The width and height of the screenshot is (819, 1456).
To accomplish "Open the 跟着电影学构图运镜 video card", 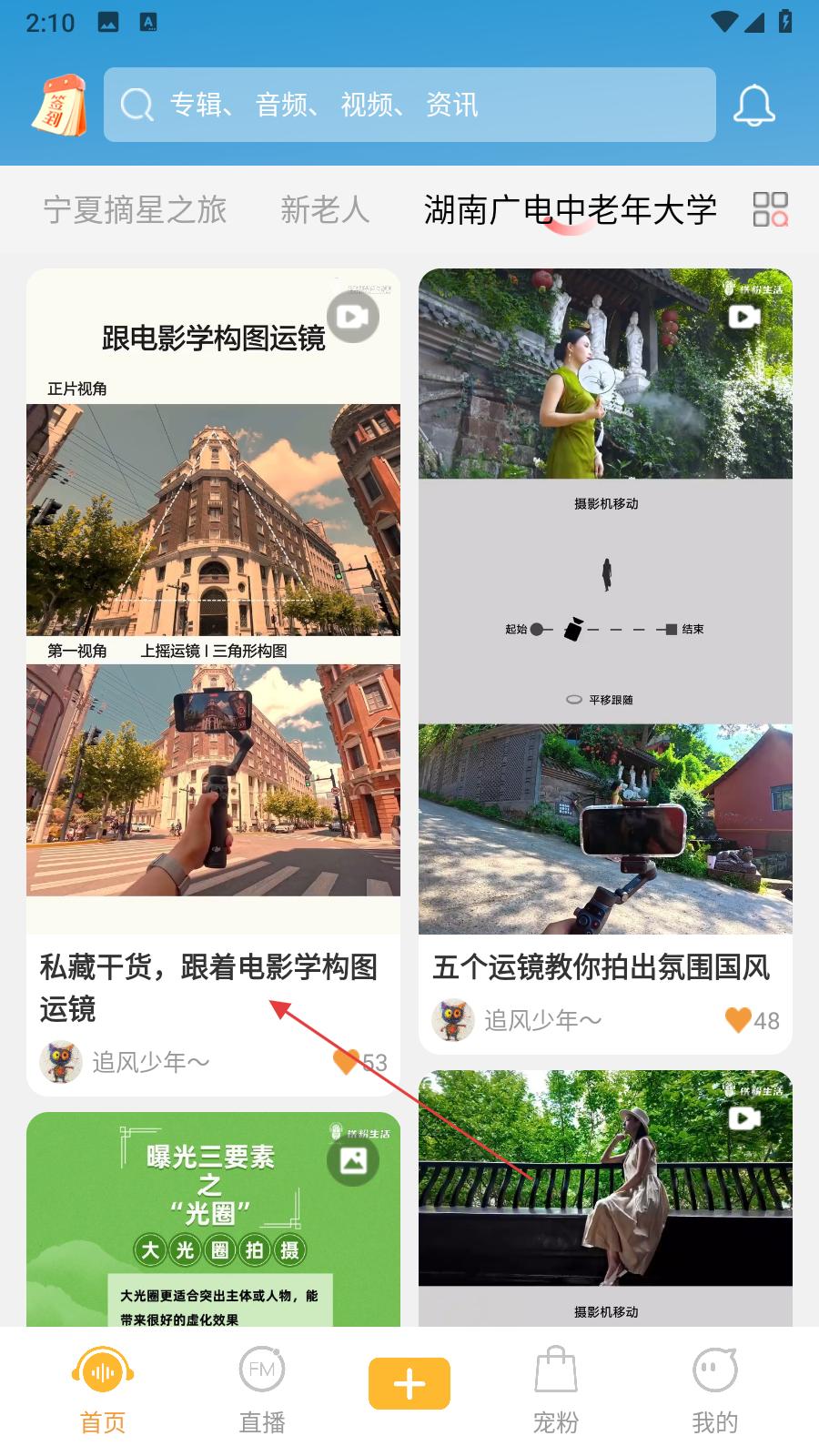I will [213, 601].
